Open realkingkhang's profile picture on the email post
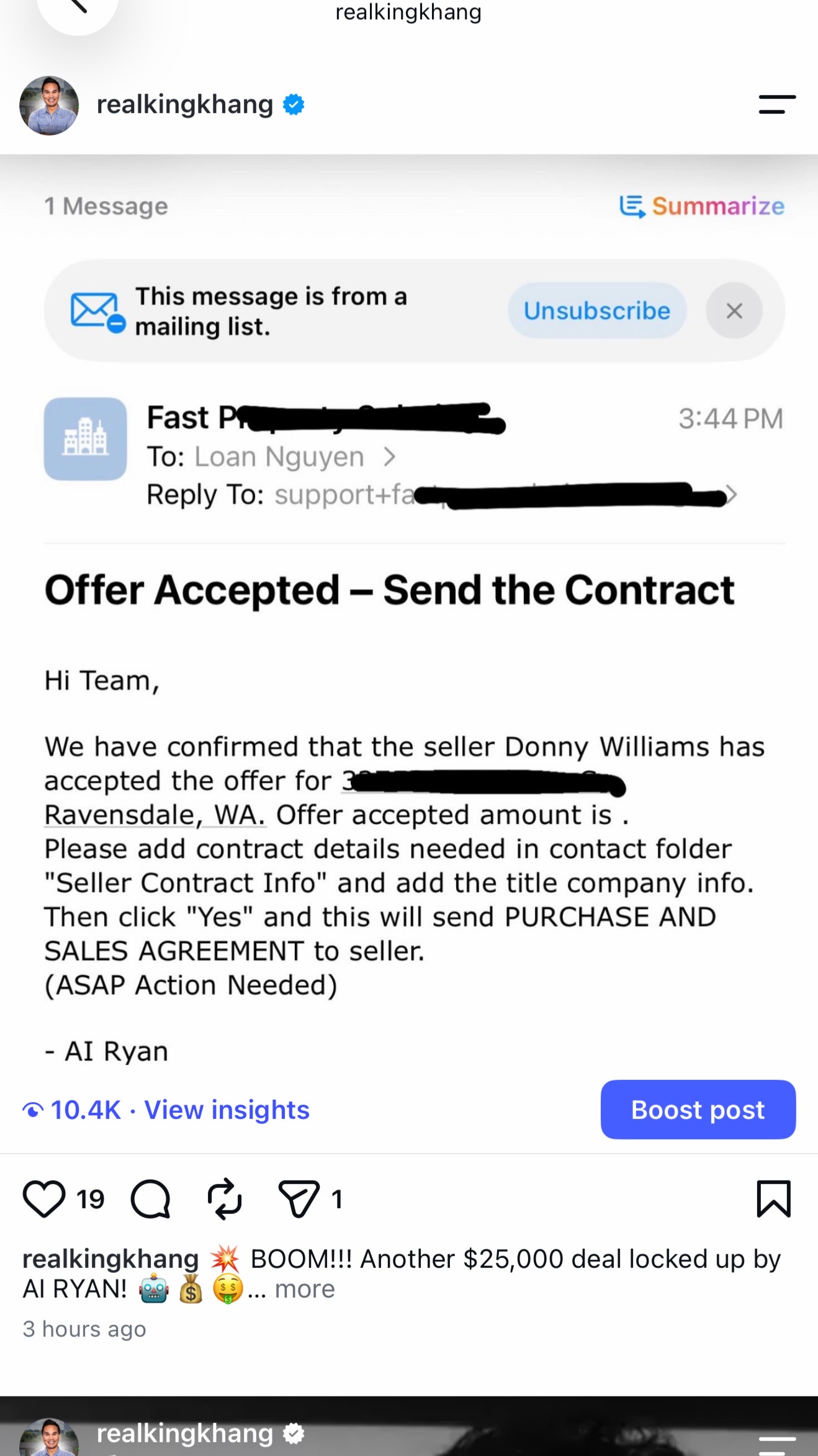Viewport: 818px width, 1456px height. tap(49, 106)
